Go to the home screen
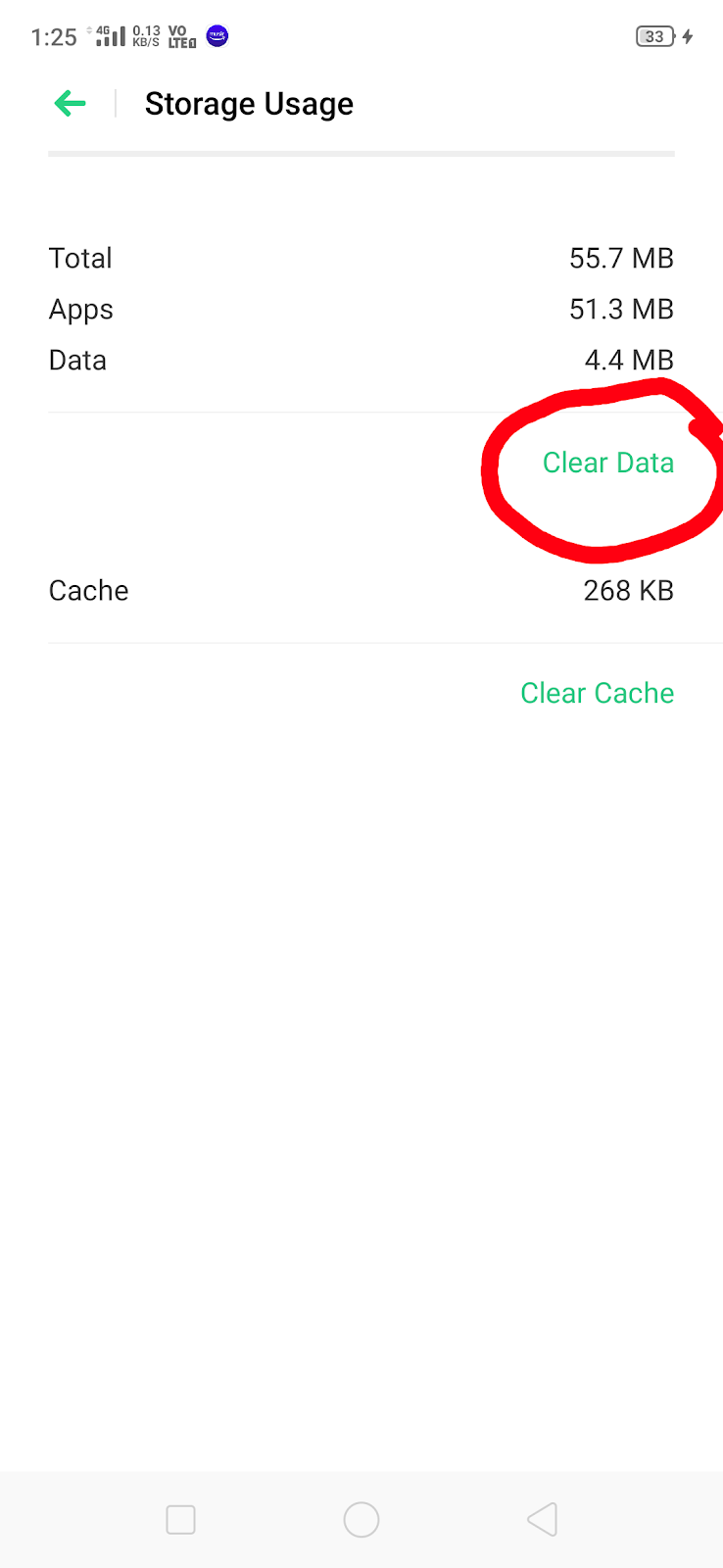 click(361, 1520)
